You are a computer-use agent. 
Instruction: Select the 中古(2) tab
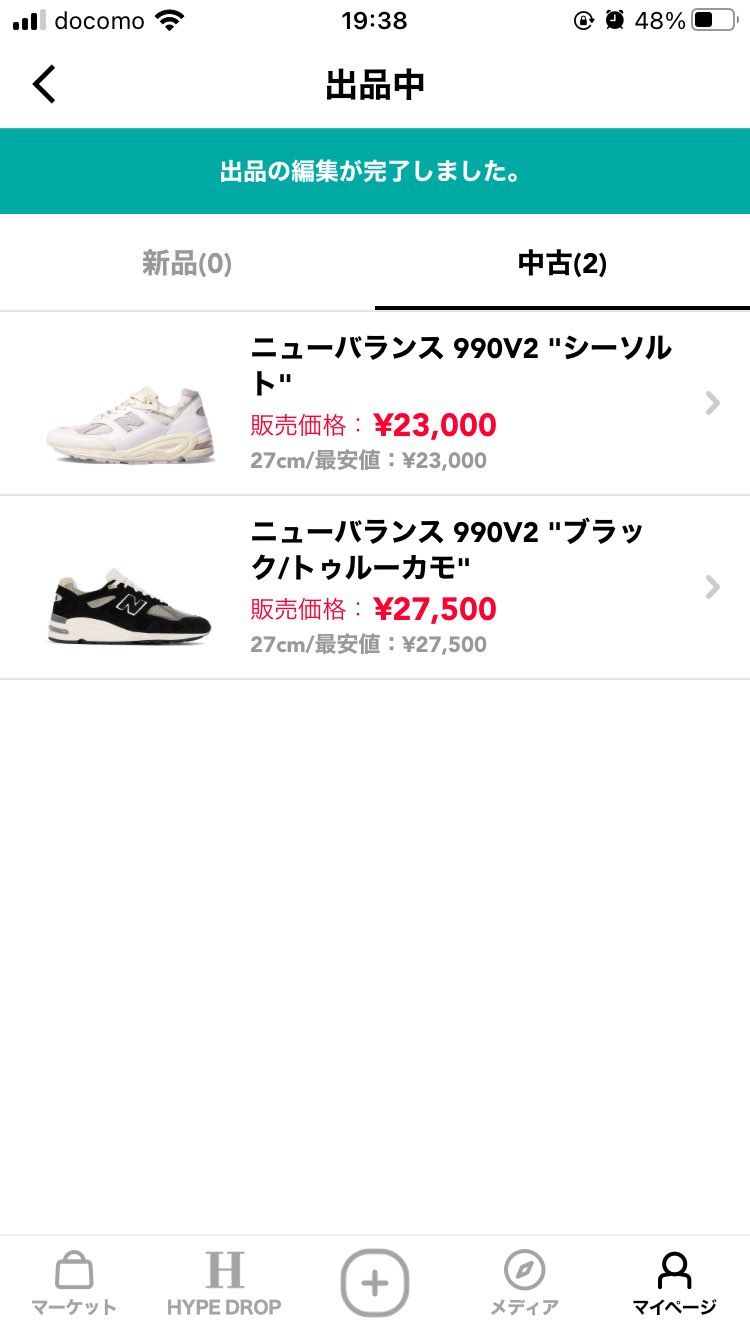[563, 263]
